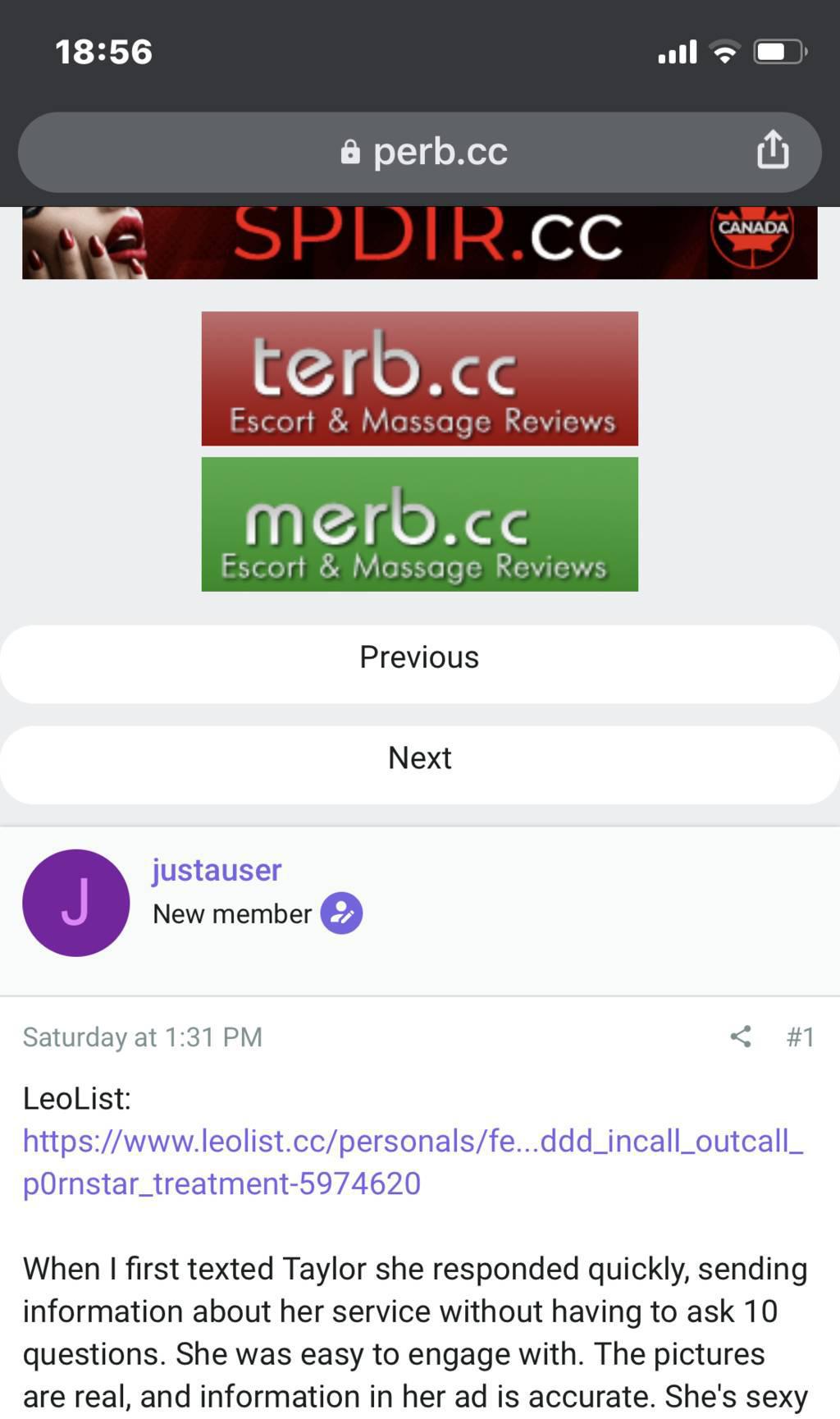Tap the purple J avatar
This screenshot has width=840, height=1419.
(75, 903)
